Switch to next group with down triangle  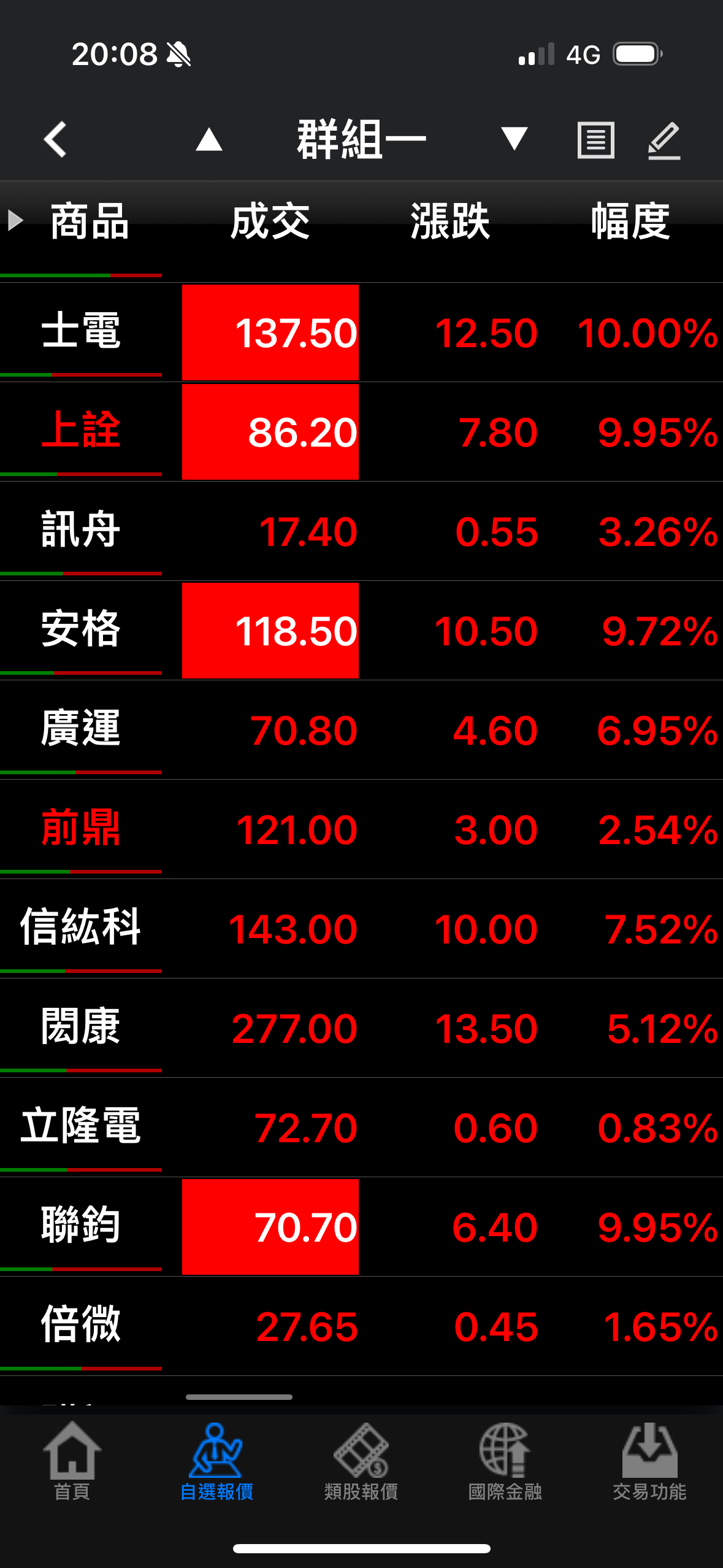click(x=514, y=139)
